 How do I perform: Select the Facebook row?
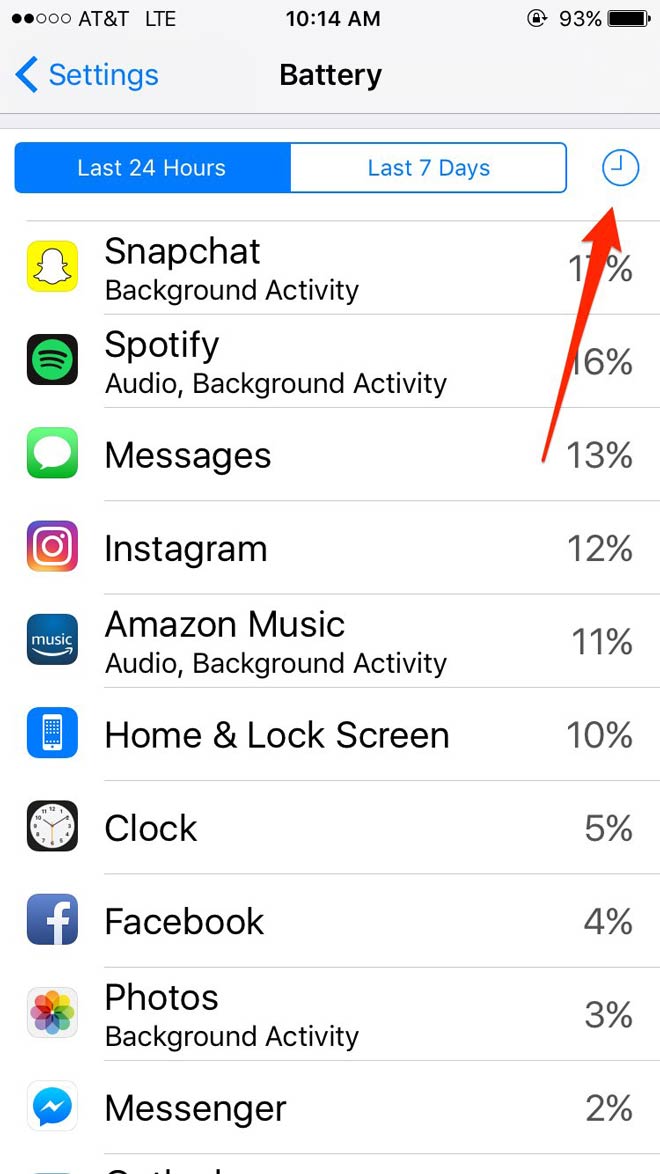pos(330,921)
